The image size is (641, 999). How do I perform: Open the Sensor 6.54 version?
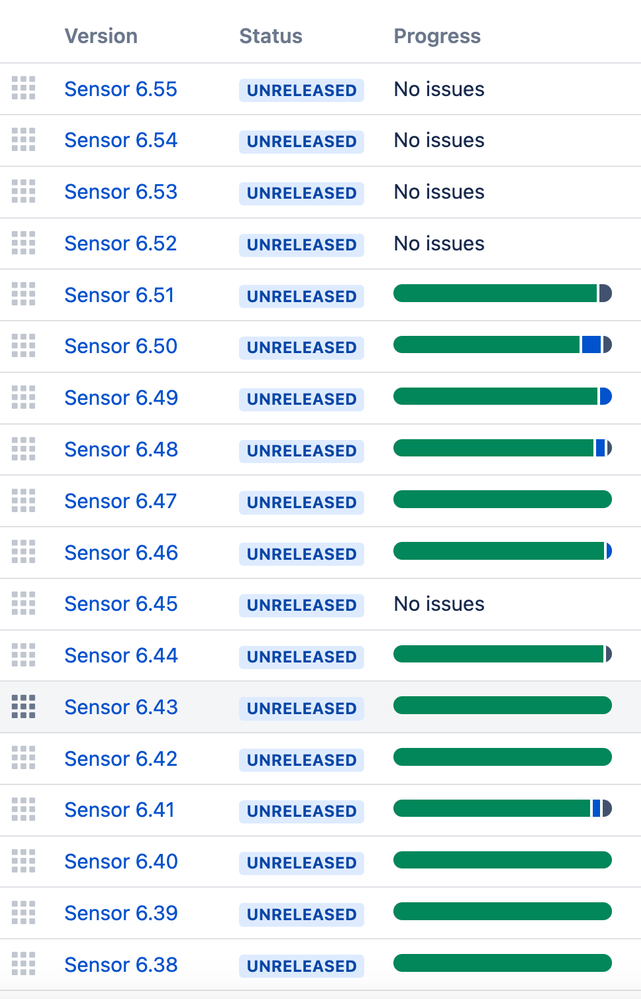point(120,141)
